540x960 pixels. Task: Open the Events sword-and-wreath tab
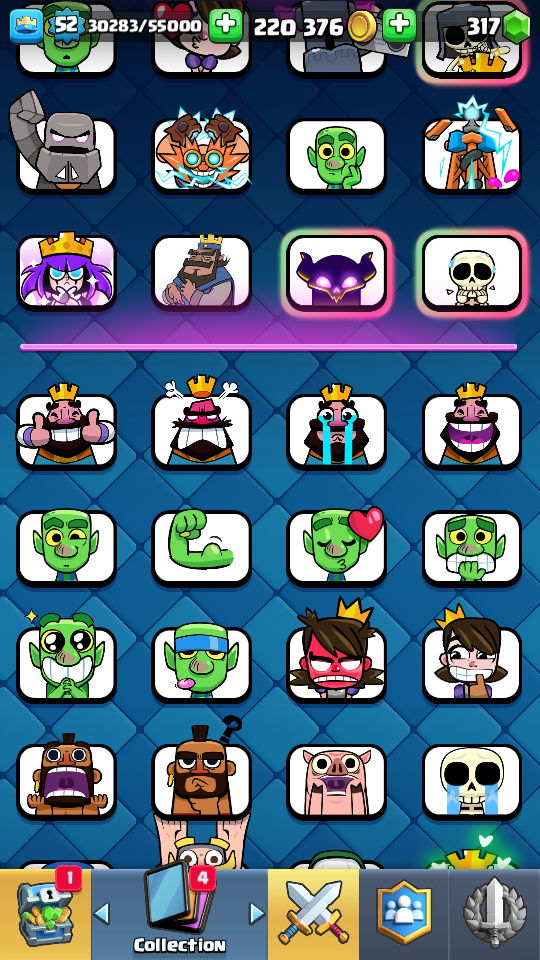coord(495,913)
